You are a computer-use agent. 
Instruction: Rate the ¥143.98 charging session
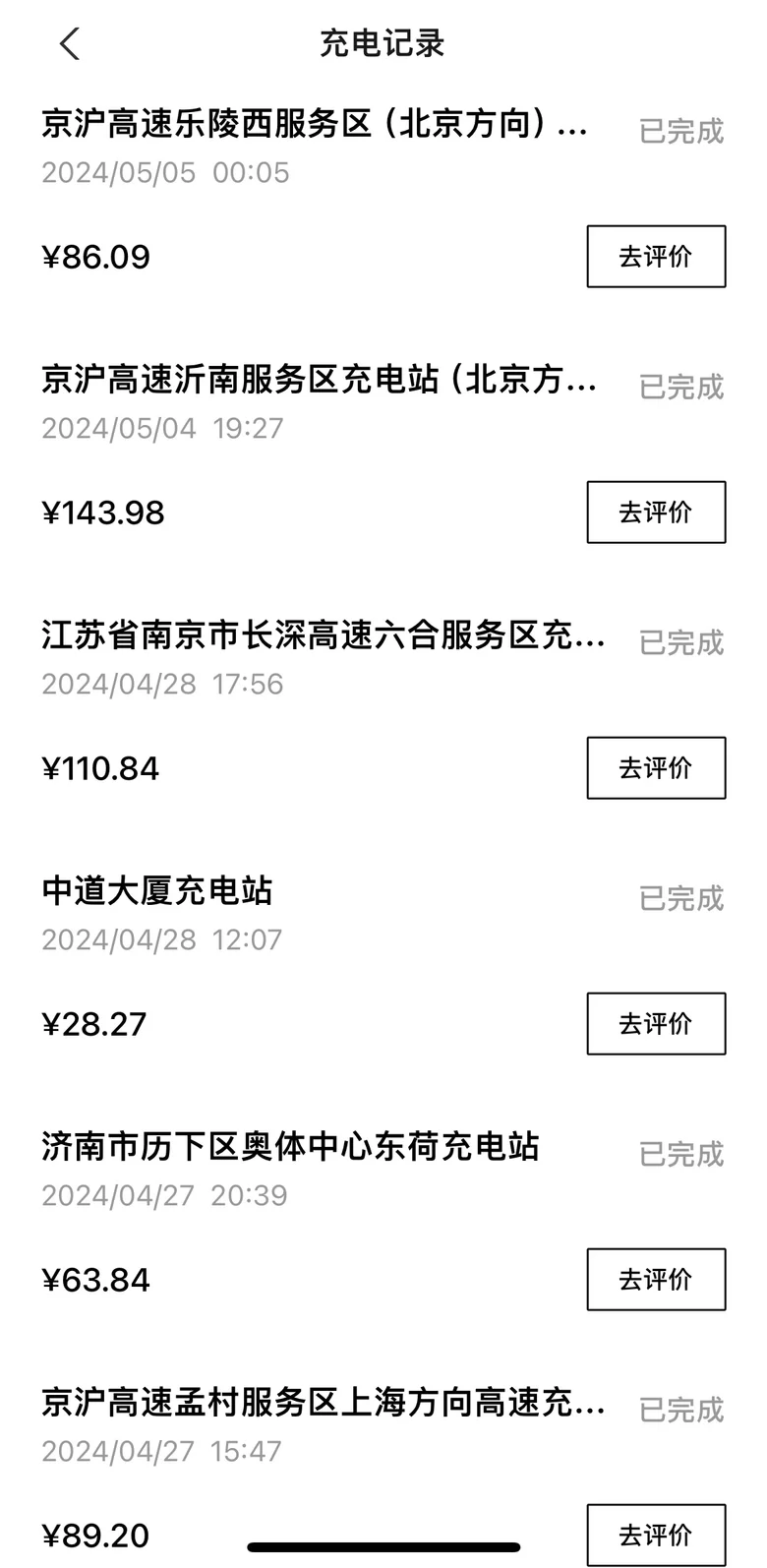(x=656, y=513)
